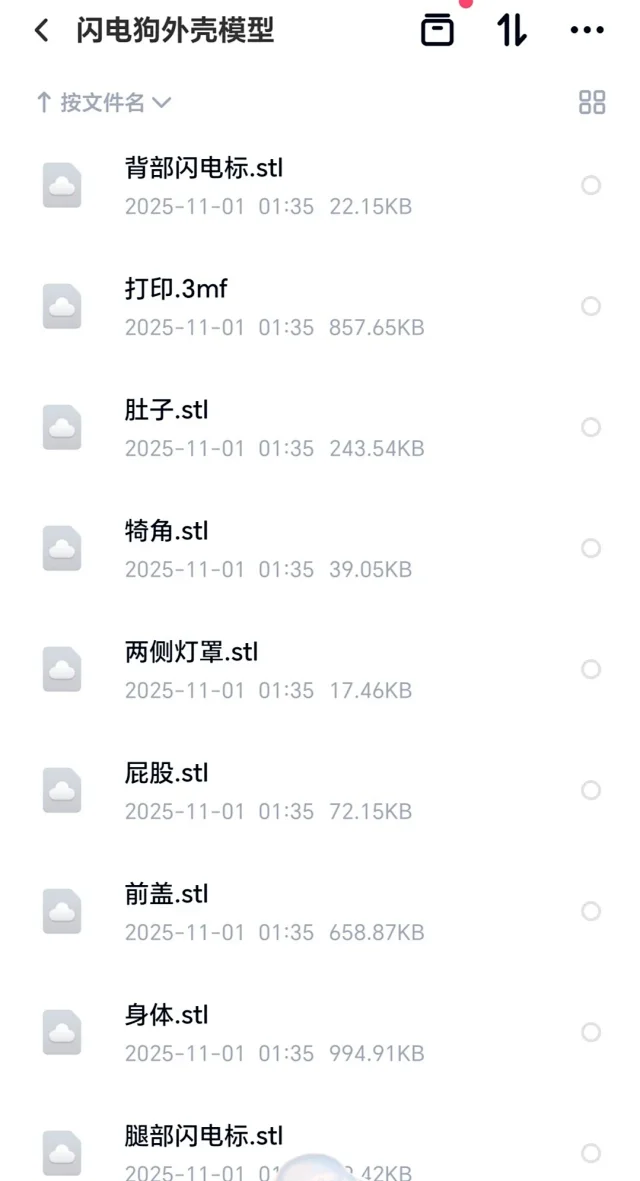Screen dimensions: 640x1181
Task: Mark 前盖.stl as selected
Action: [591, 911]
